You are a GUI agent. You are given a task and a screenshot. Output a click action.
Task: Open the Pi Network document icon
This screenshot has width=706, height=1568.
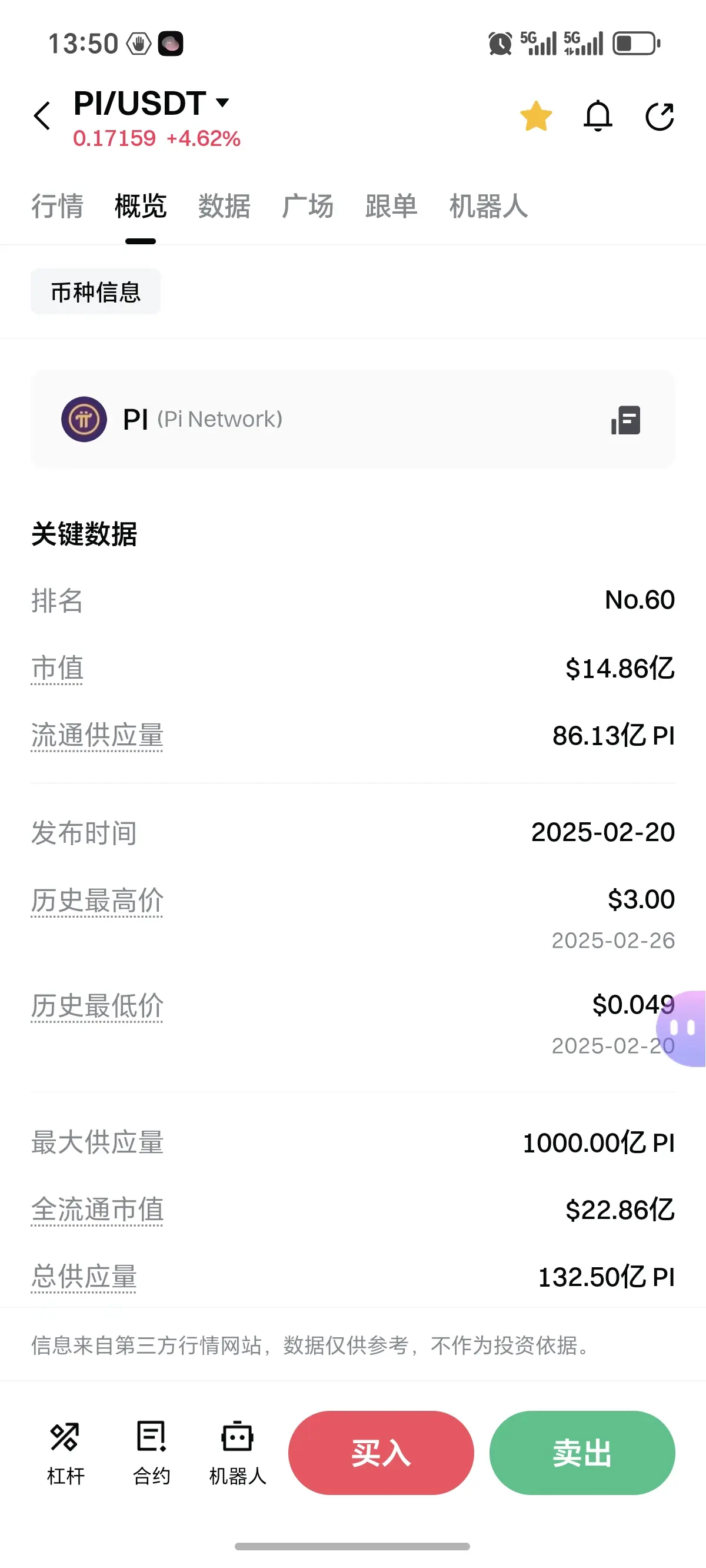pos(625,420)
